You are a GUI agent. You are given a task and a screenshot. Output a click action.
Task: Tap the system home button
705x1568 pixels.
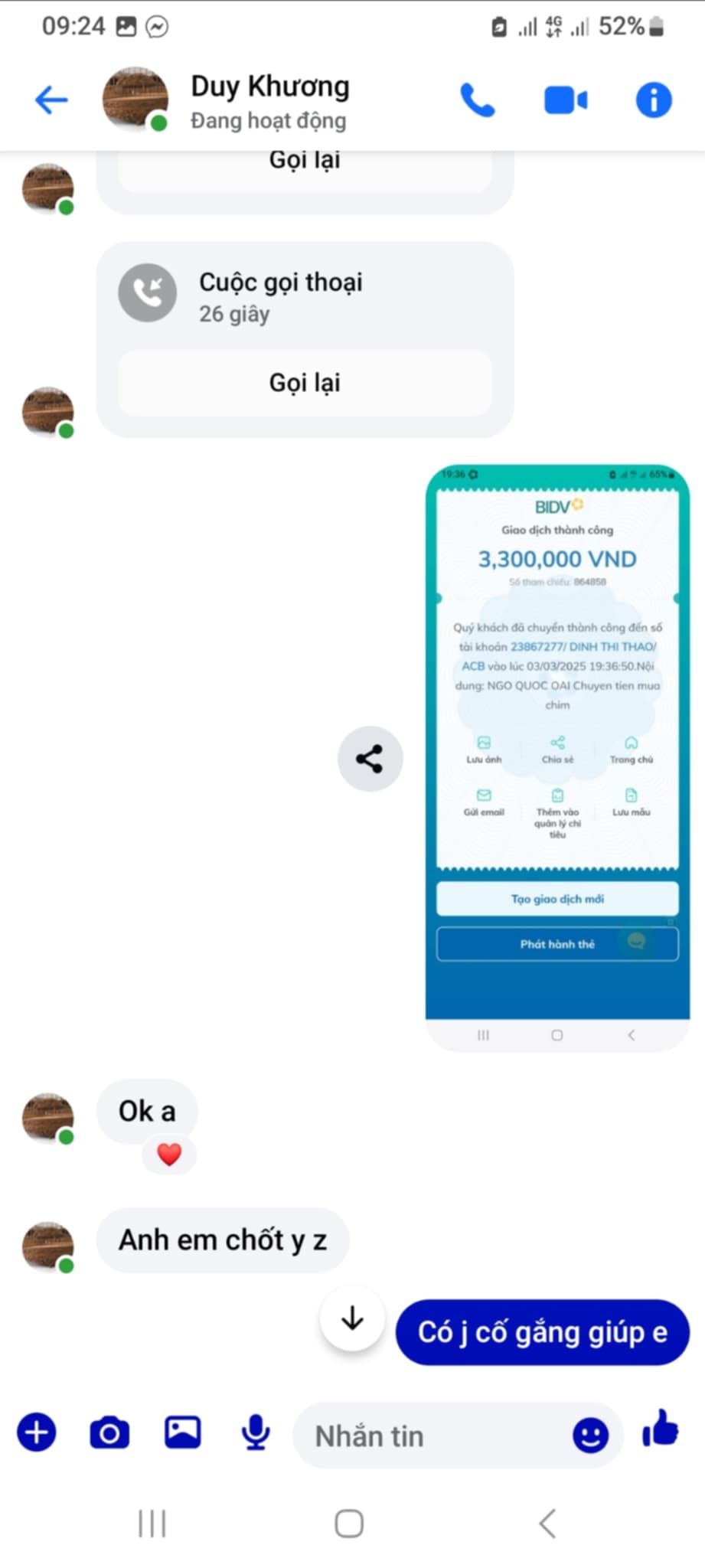349,1523
